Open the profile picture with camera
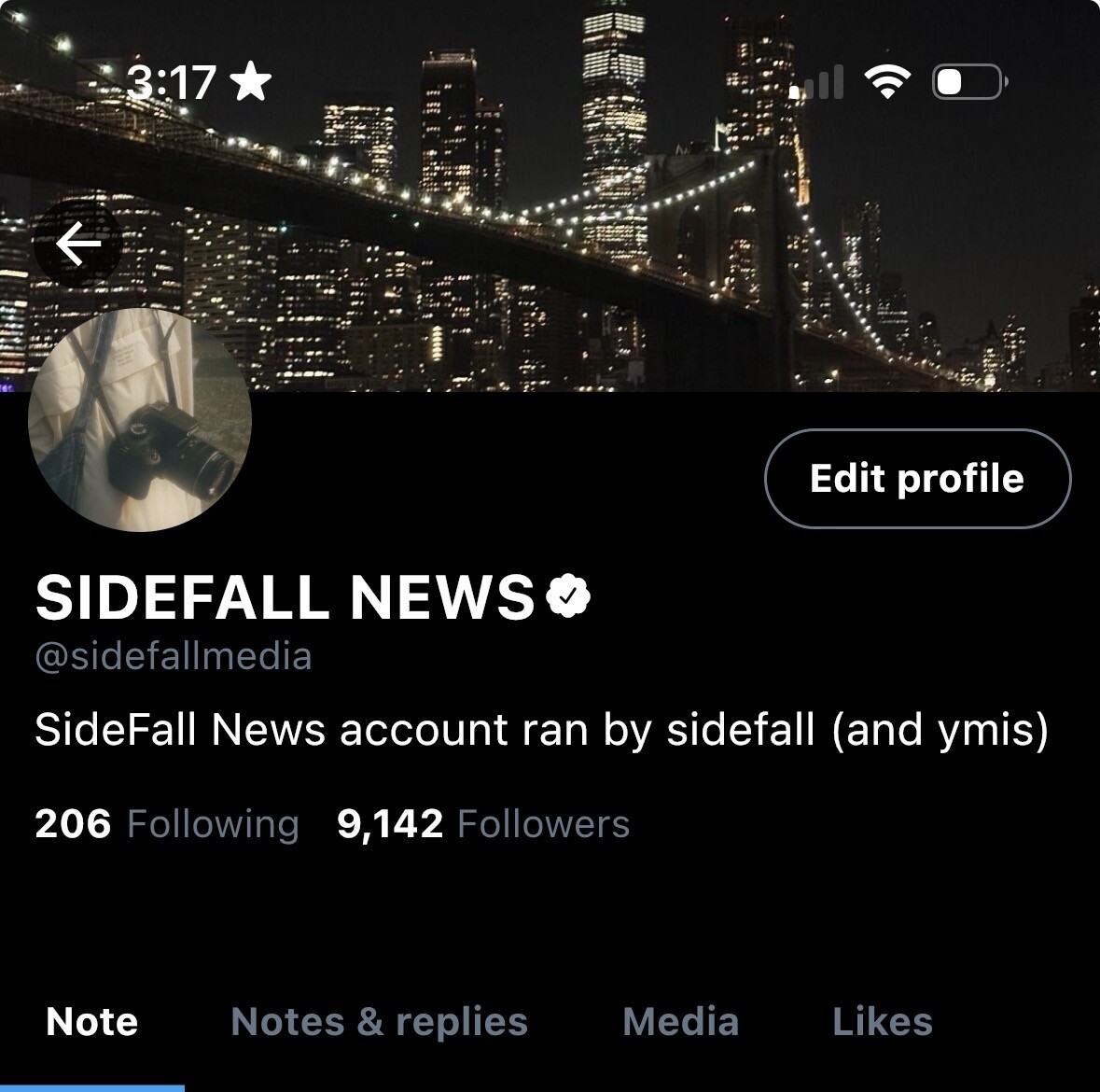 [x=140, y=420]
